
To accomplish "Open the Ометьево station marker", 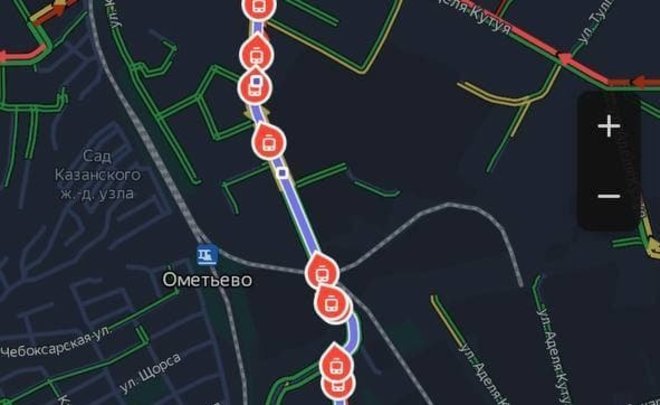I will pyautogui.click(x=206, y=255).
